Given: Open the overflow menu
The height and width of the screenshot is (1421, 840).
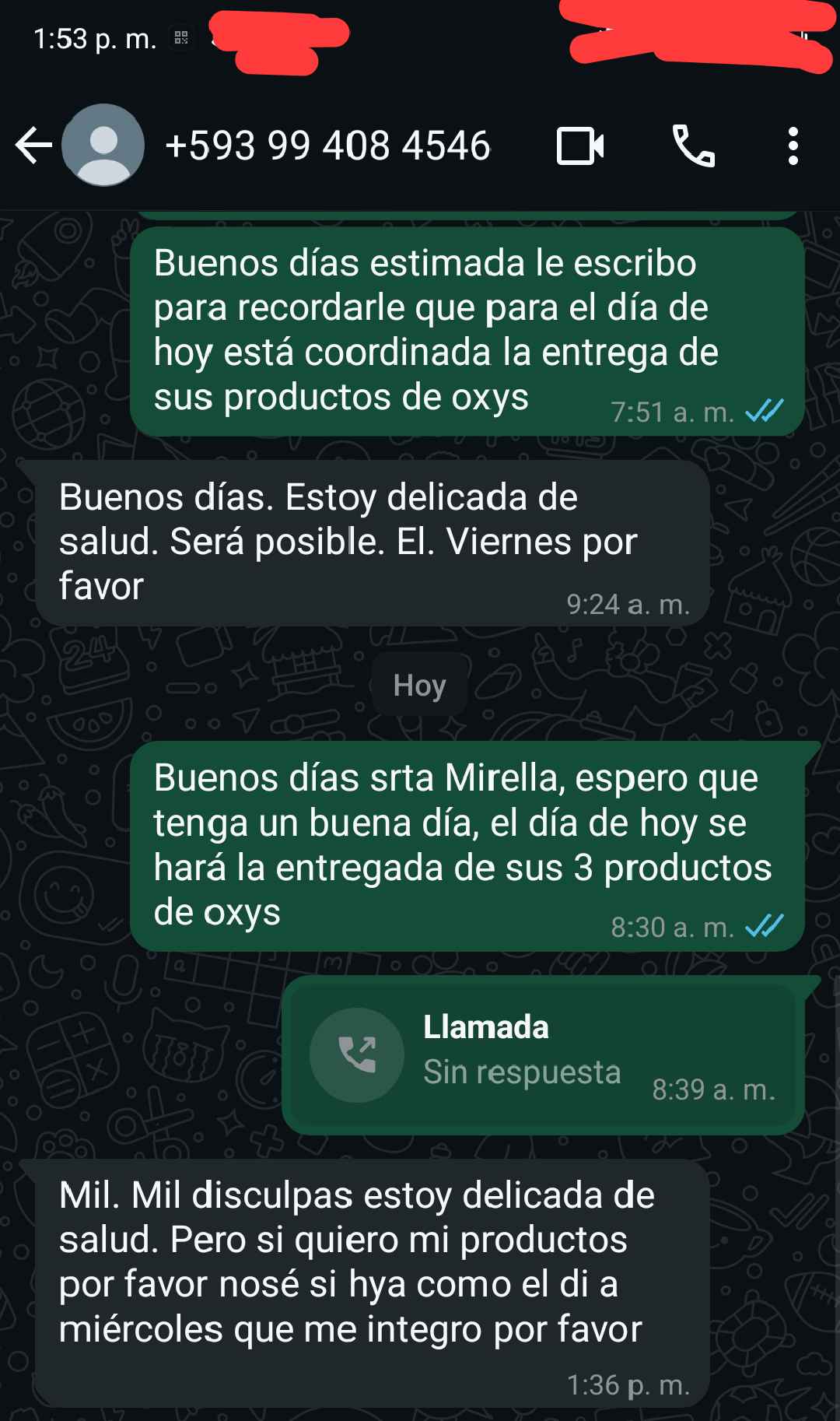Looking at the screenshot, I should pyautogui.click(x=793, y=146).
